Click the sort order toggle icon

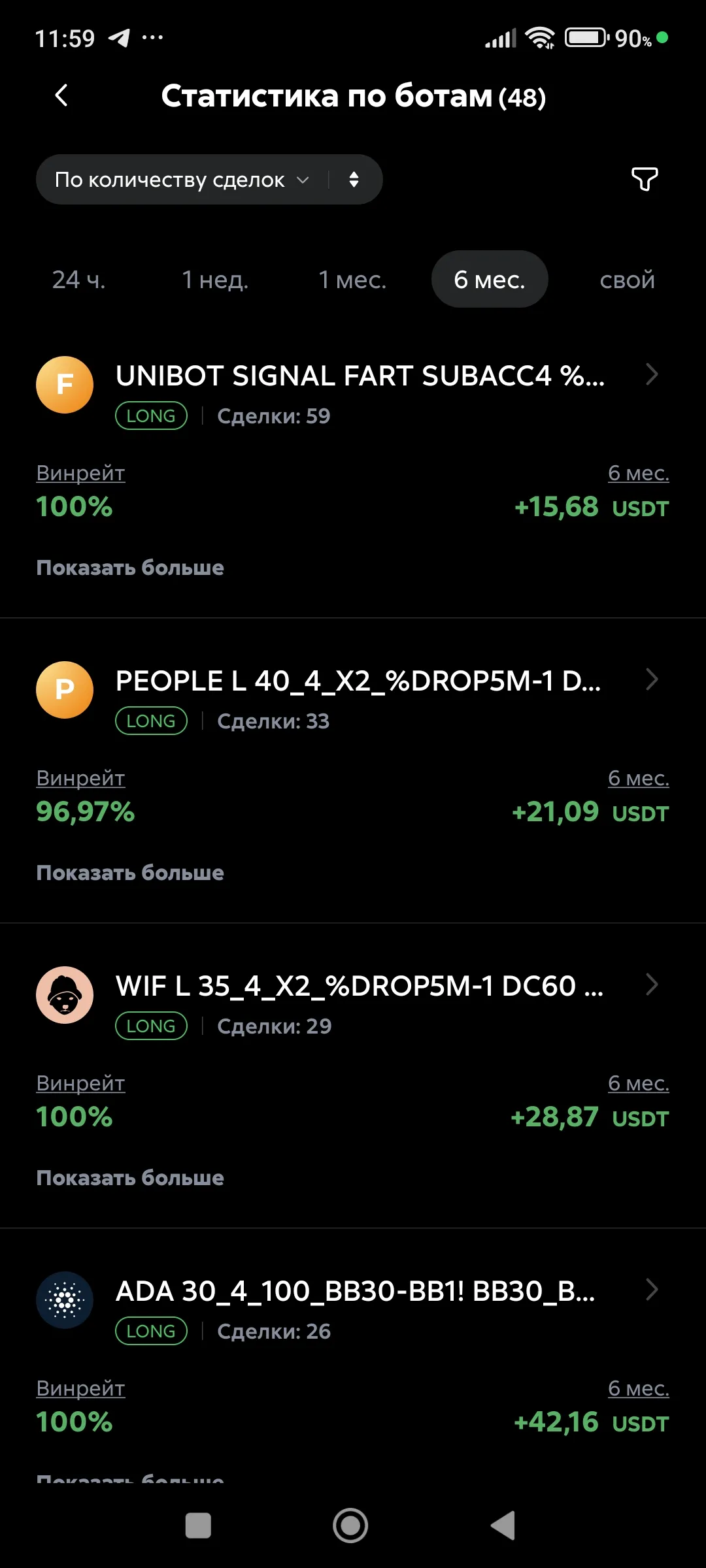(354, 178)
